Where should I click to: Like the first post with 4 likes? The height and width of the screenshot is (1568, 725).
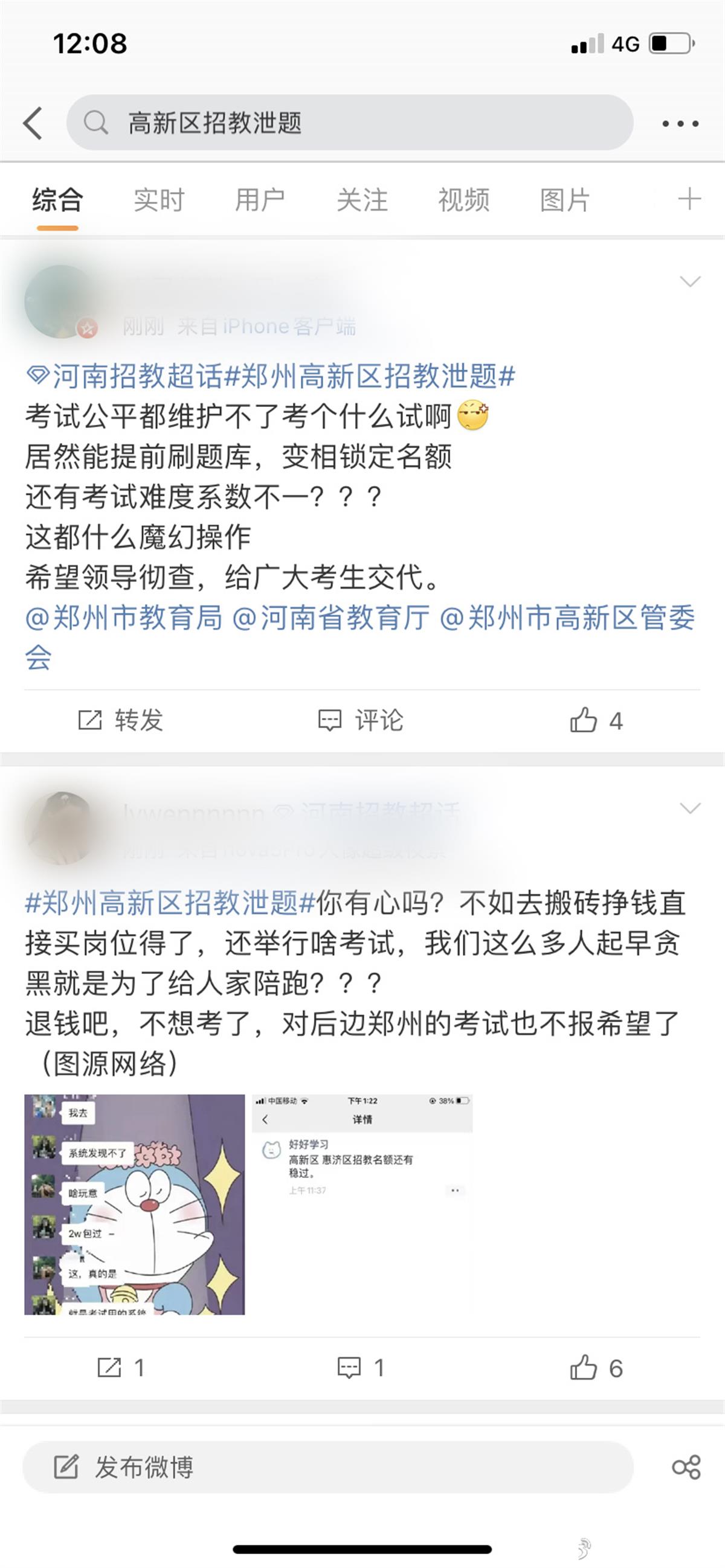coord(595,721)
